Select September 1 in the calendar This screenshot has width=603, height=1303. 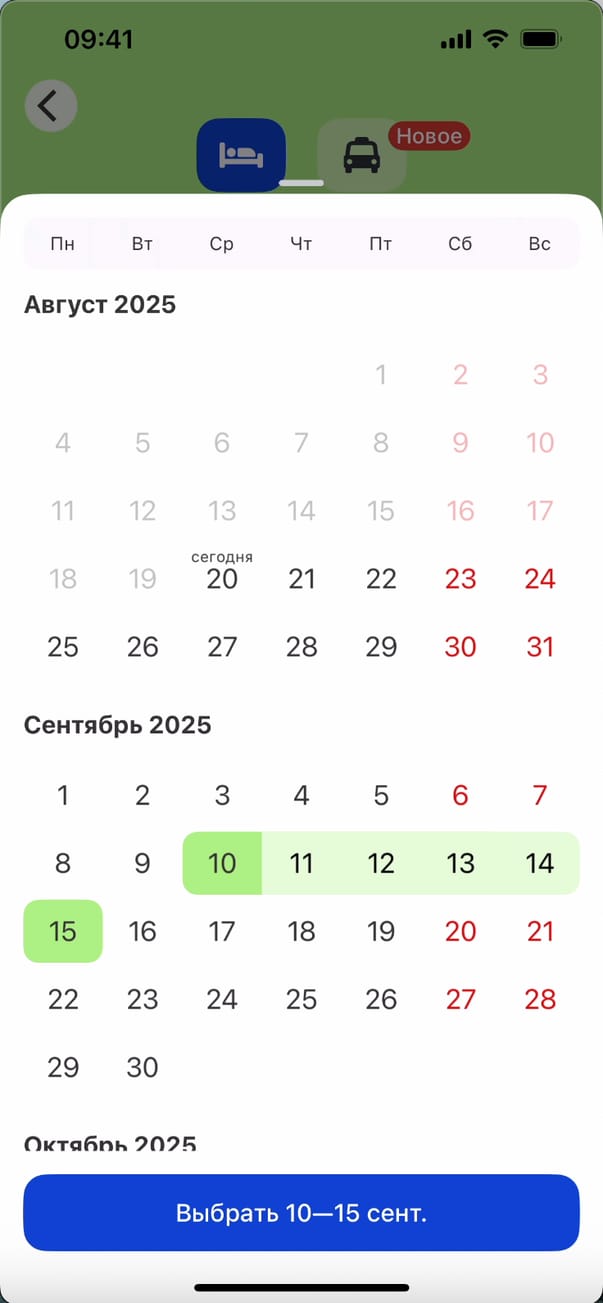click(x=63, y=795)
